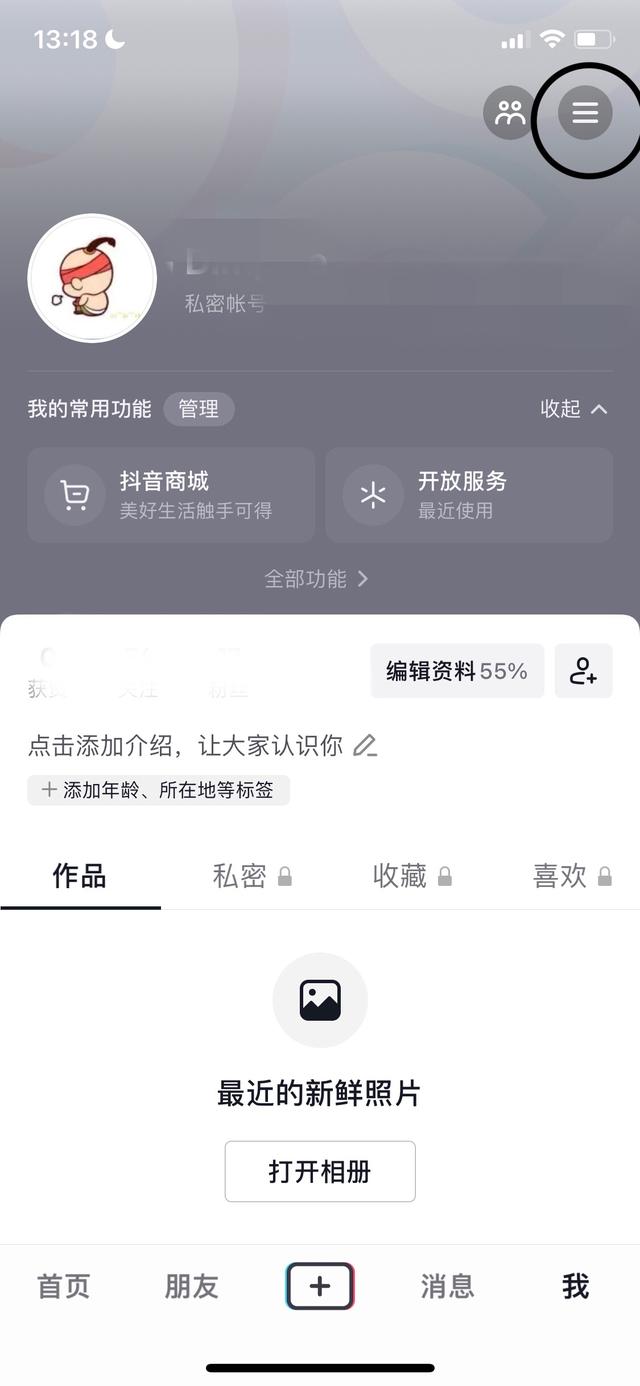Viewport: 640px width, 1386px height.
Task: Open 抖音商城 card
Action: [x=171, y=495]
